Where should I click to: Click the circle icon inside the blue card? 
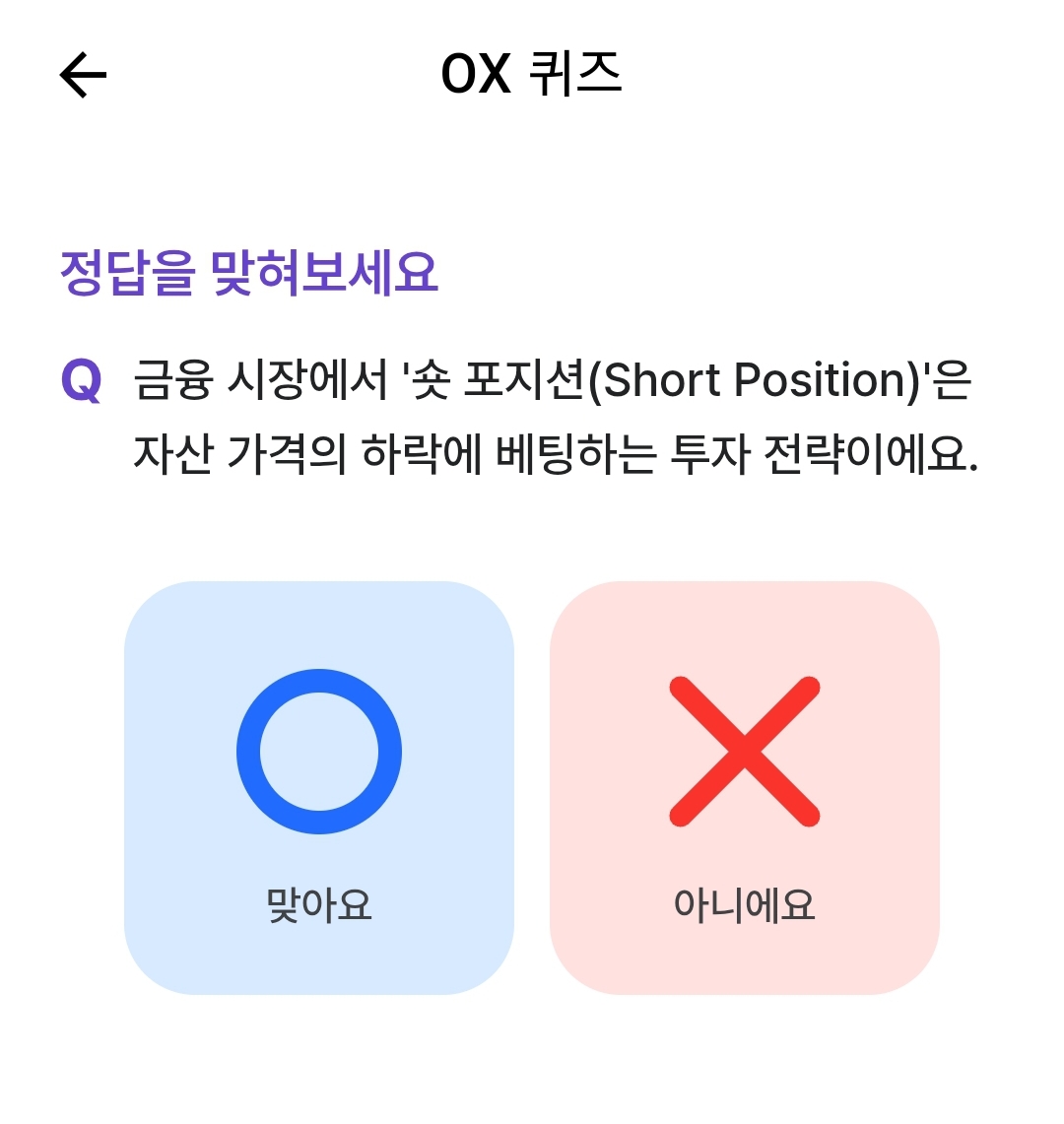coord(317,751)
